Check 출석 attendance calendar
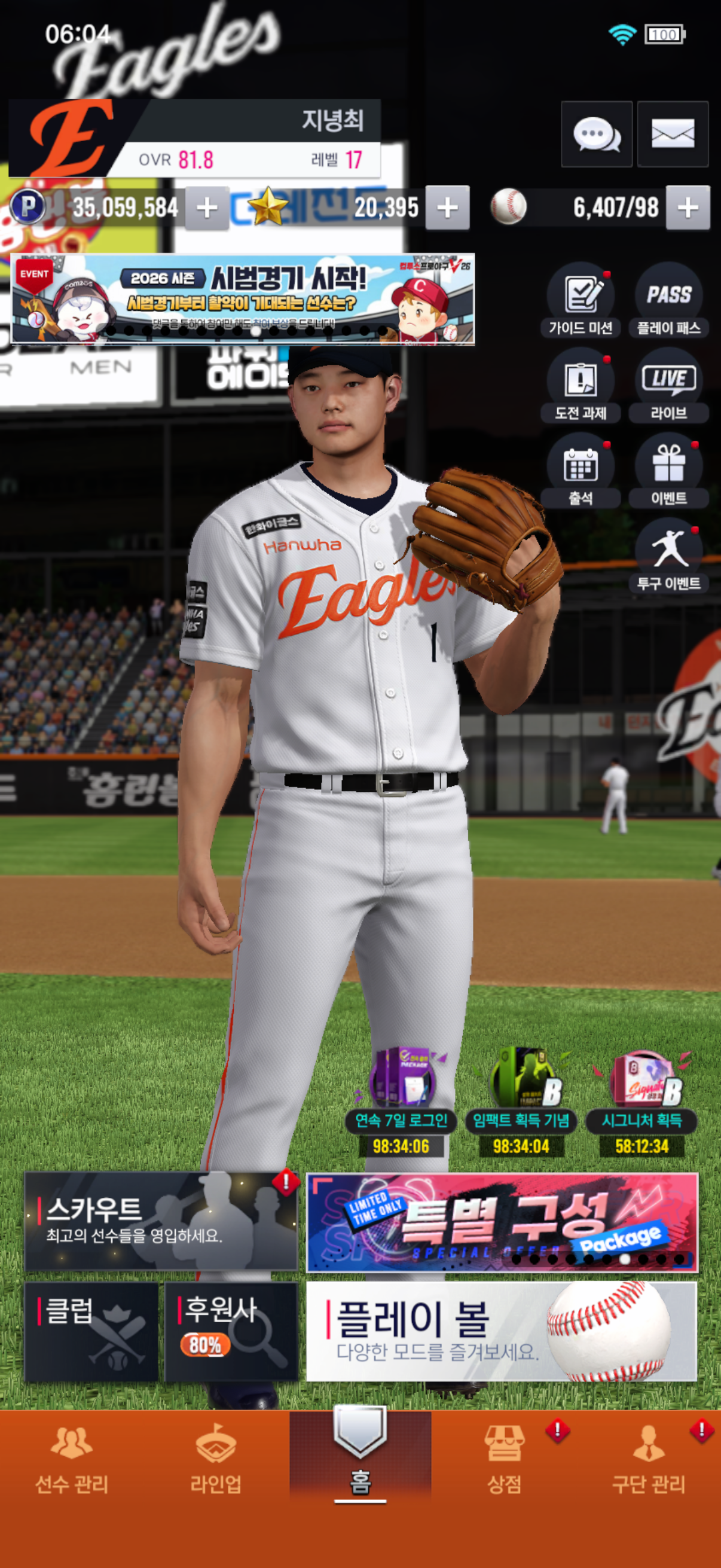The height and width of the screenshot is (1568, 721). pyautogui.click(x=581, y=472)
